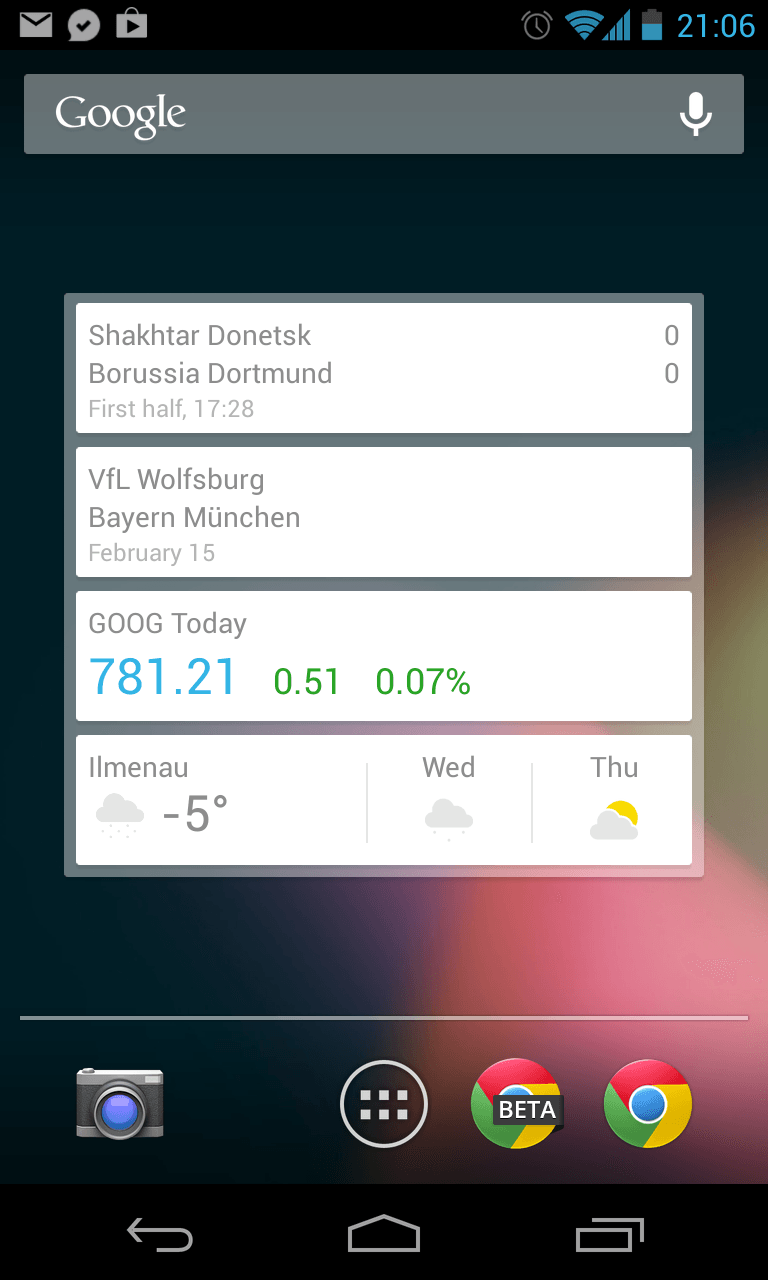Screen dimensions: 768x1280
Task: Launch the Chrome browser
Action: [648, 1104]
